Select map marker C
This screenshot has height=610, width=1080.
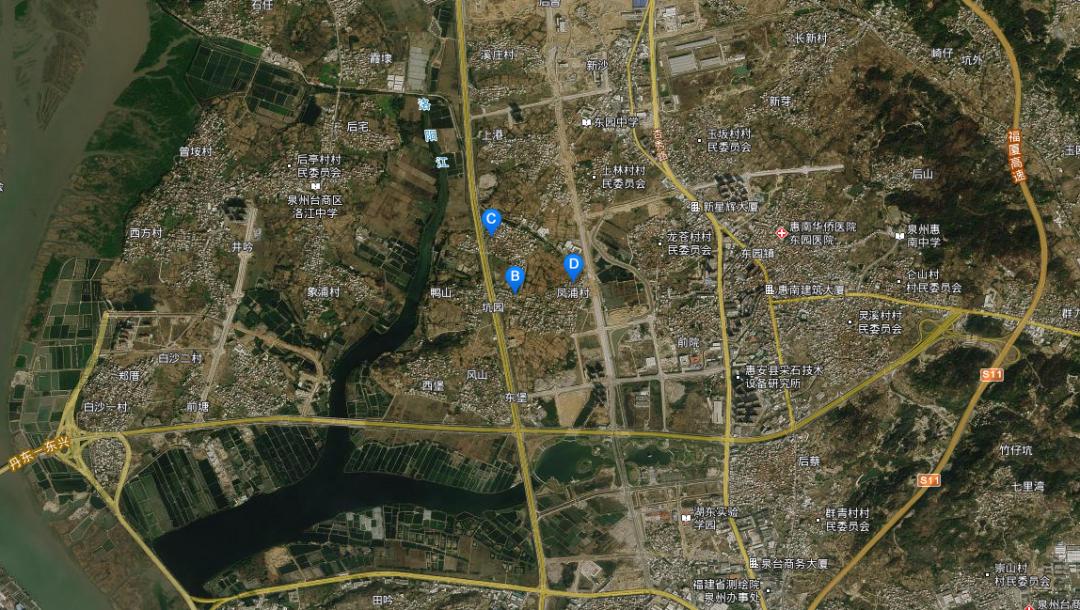pyautogui.click(x=491, y=219)
